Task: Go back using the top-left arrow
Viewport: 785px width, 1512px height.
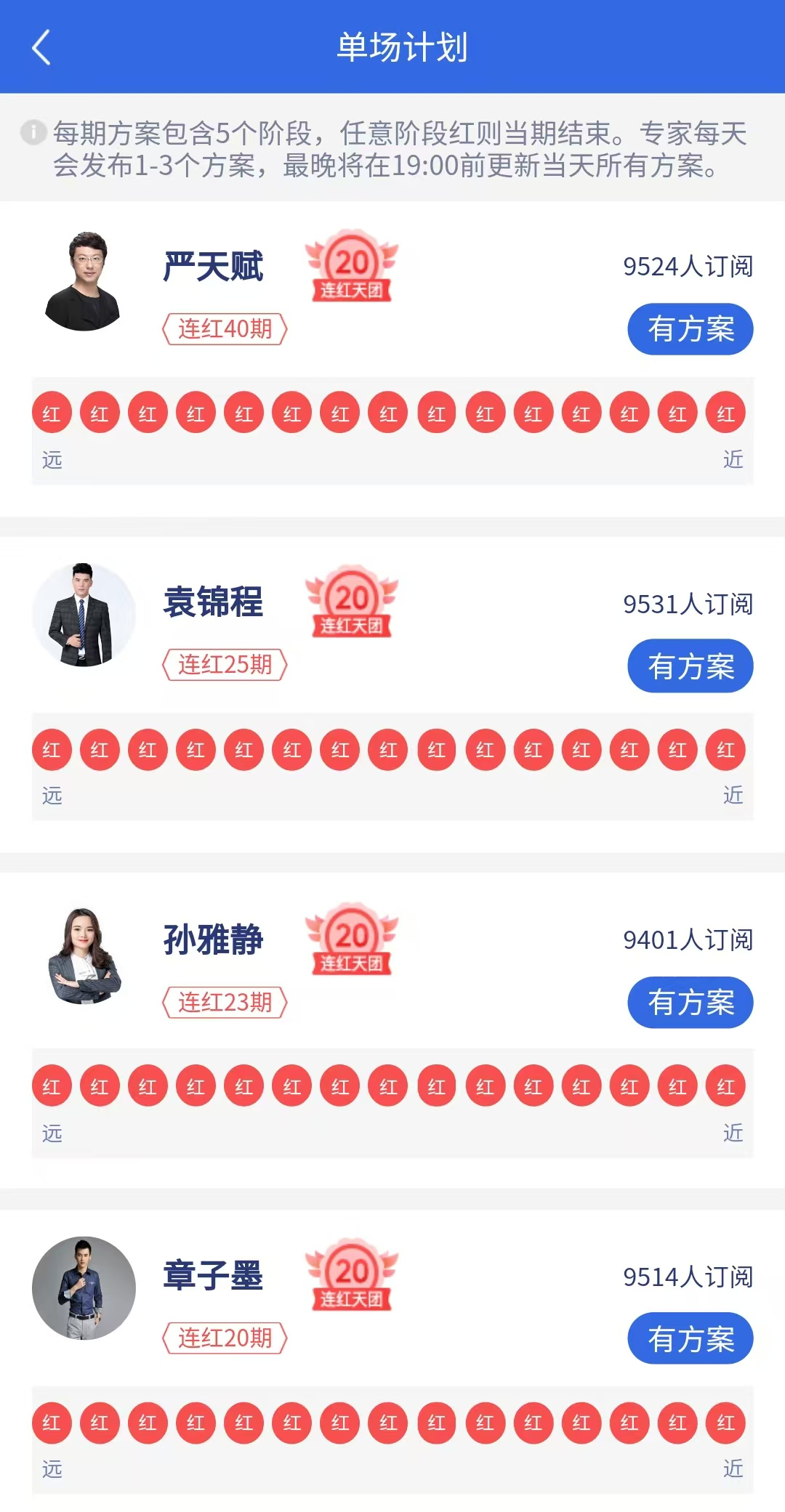Action: click(x=41, y=47)
